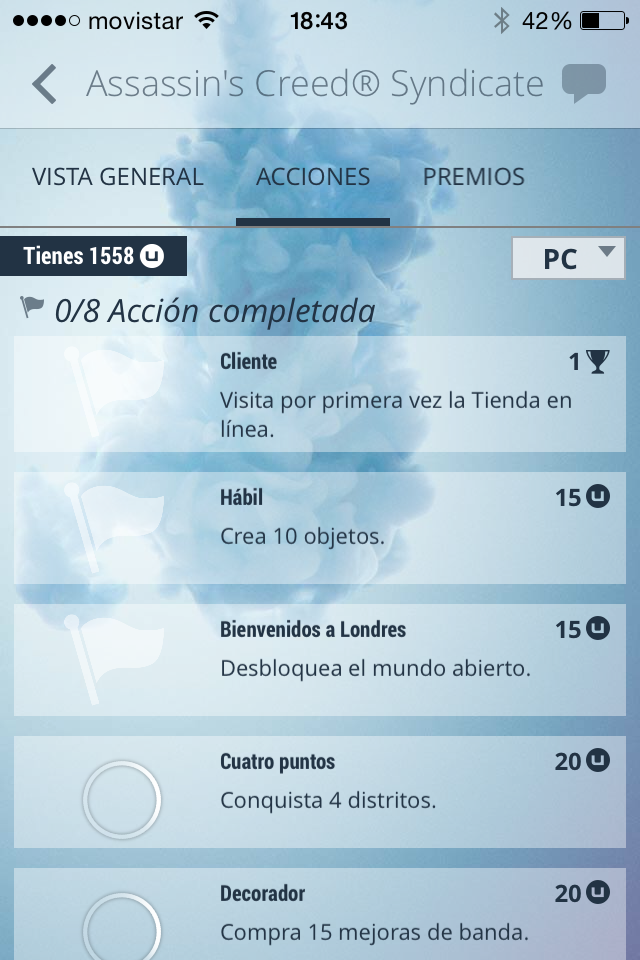This screenshot has height=960, width=640.
Task: Open the chat bubble icon
Action: [584, 84]
